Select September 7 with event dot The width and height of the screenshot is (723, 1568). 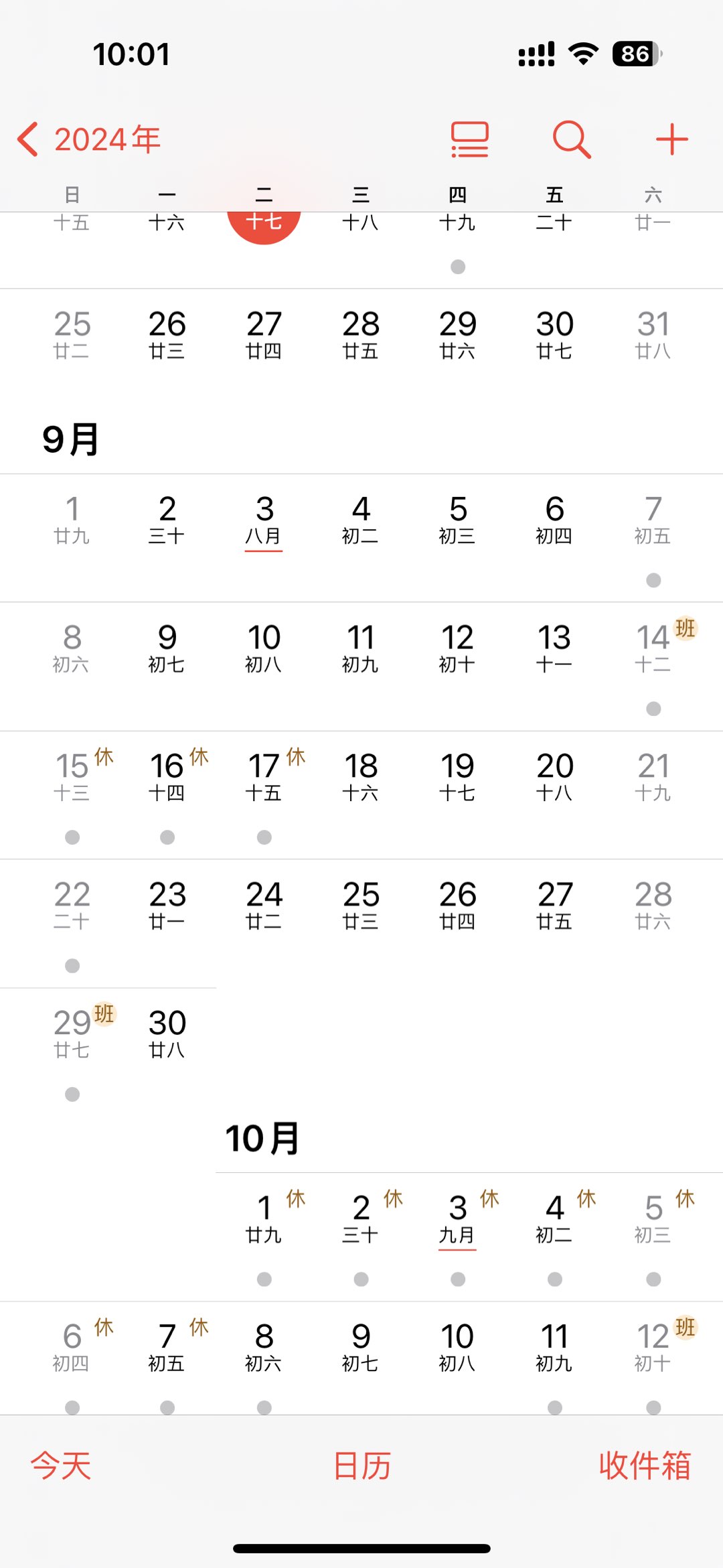(x=653, y=520)
